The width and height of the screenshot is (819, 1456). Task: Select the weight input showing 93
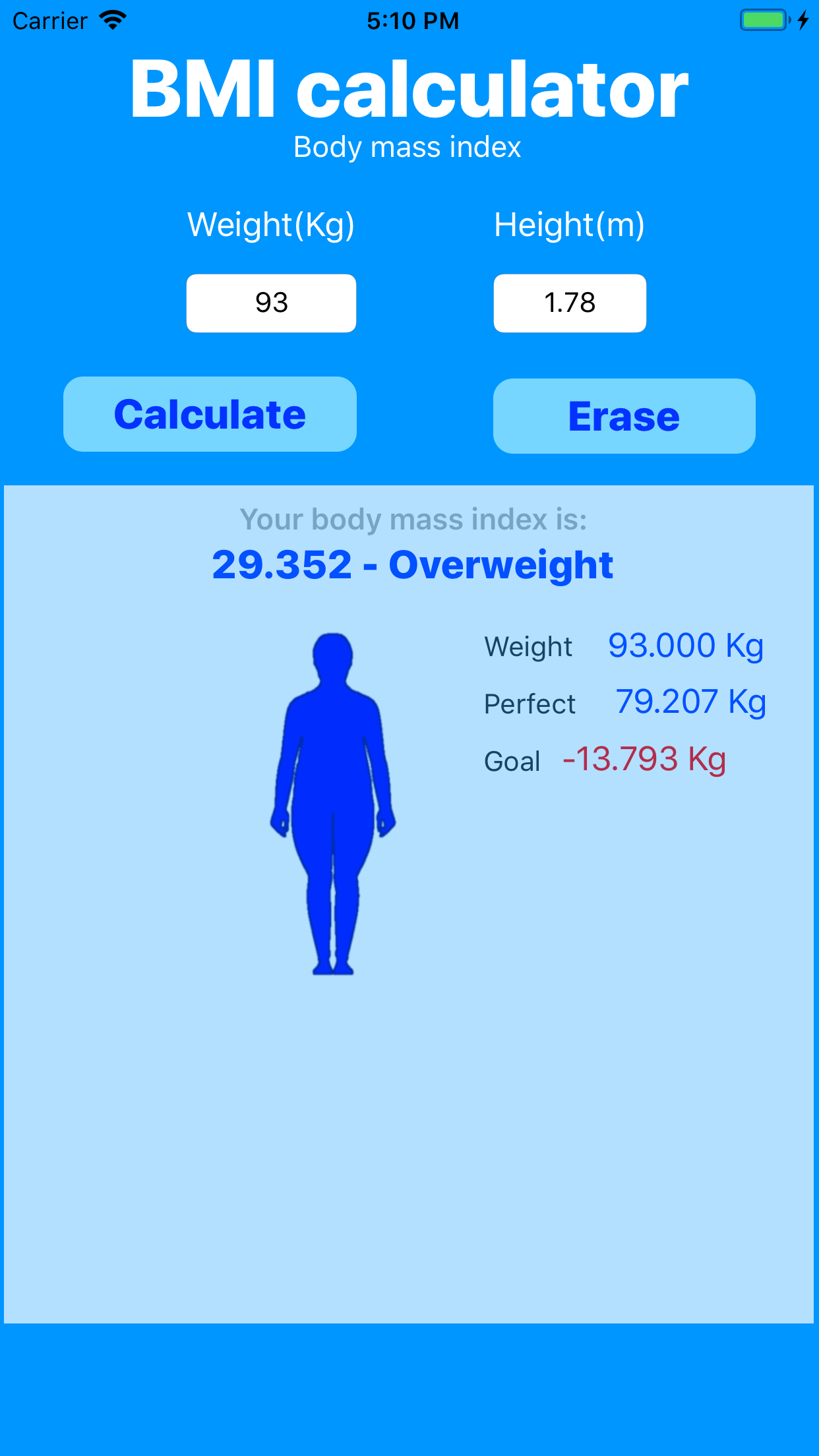(x=271, y=303)
